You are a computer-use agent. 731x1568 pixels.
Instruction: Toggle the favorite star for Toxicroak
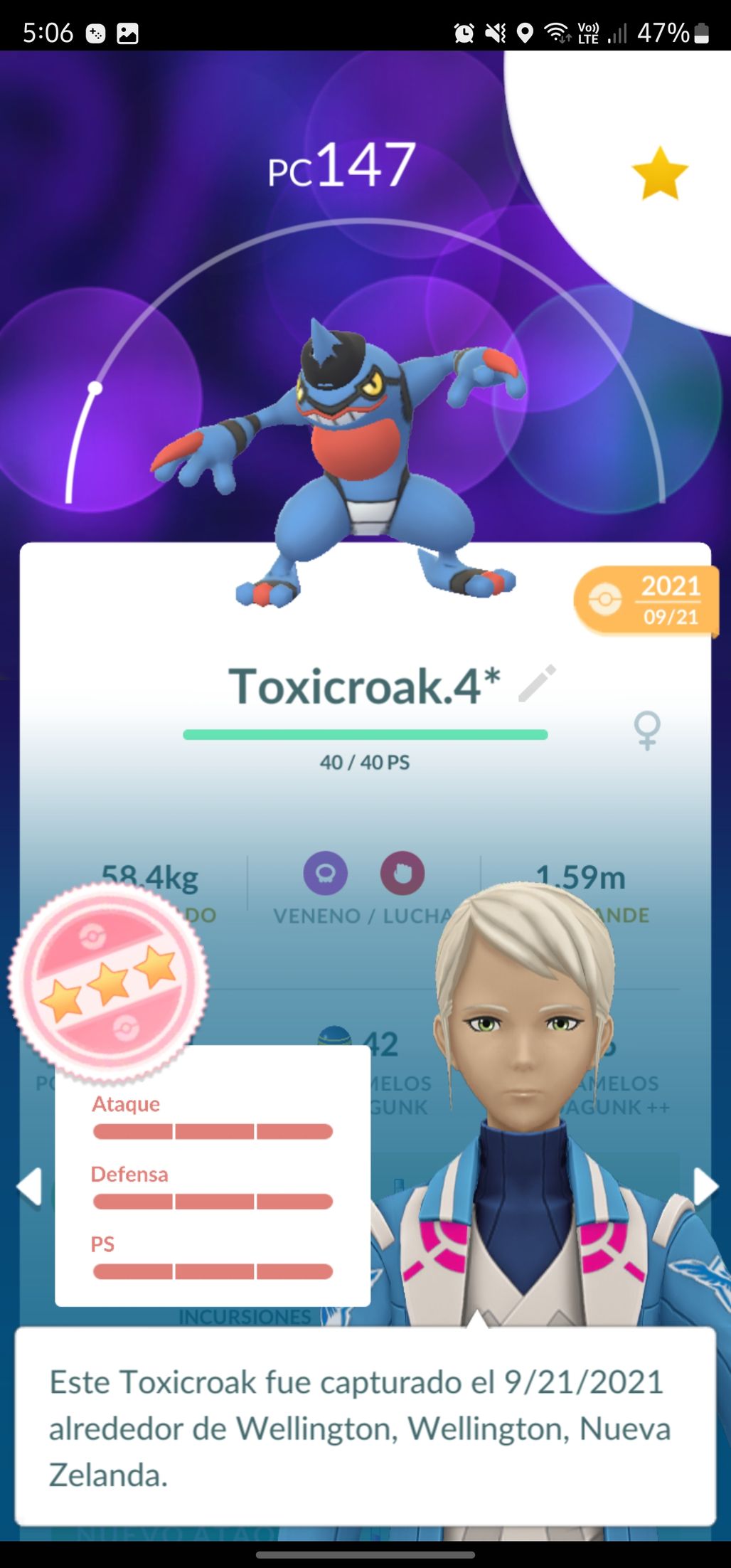(660, 173)
